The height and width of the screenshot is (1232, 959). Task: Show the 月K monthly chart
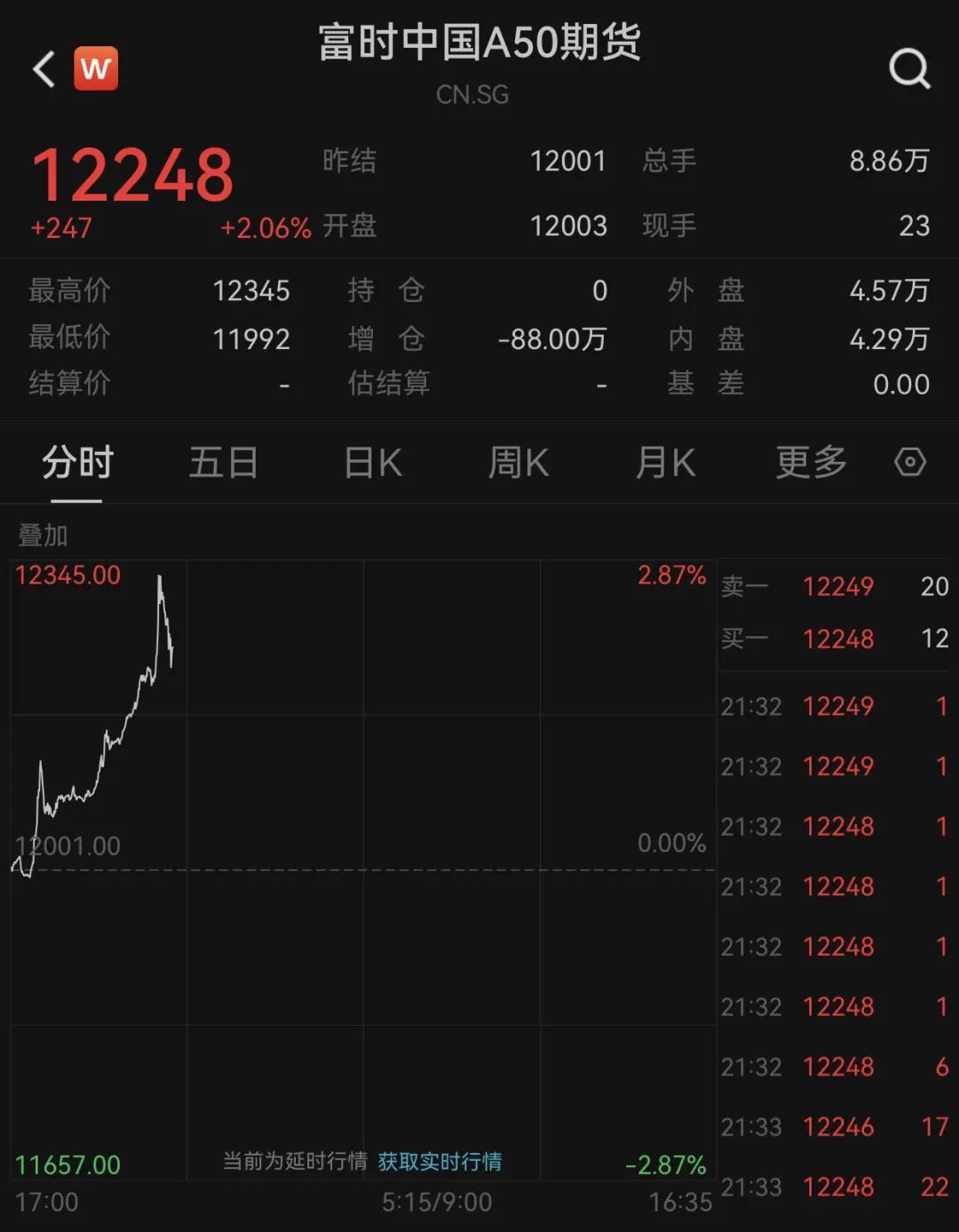click(665, 463)
